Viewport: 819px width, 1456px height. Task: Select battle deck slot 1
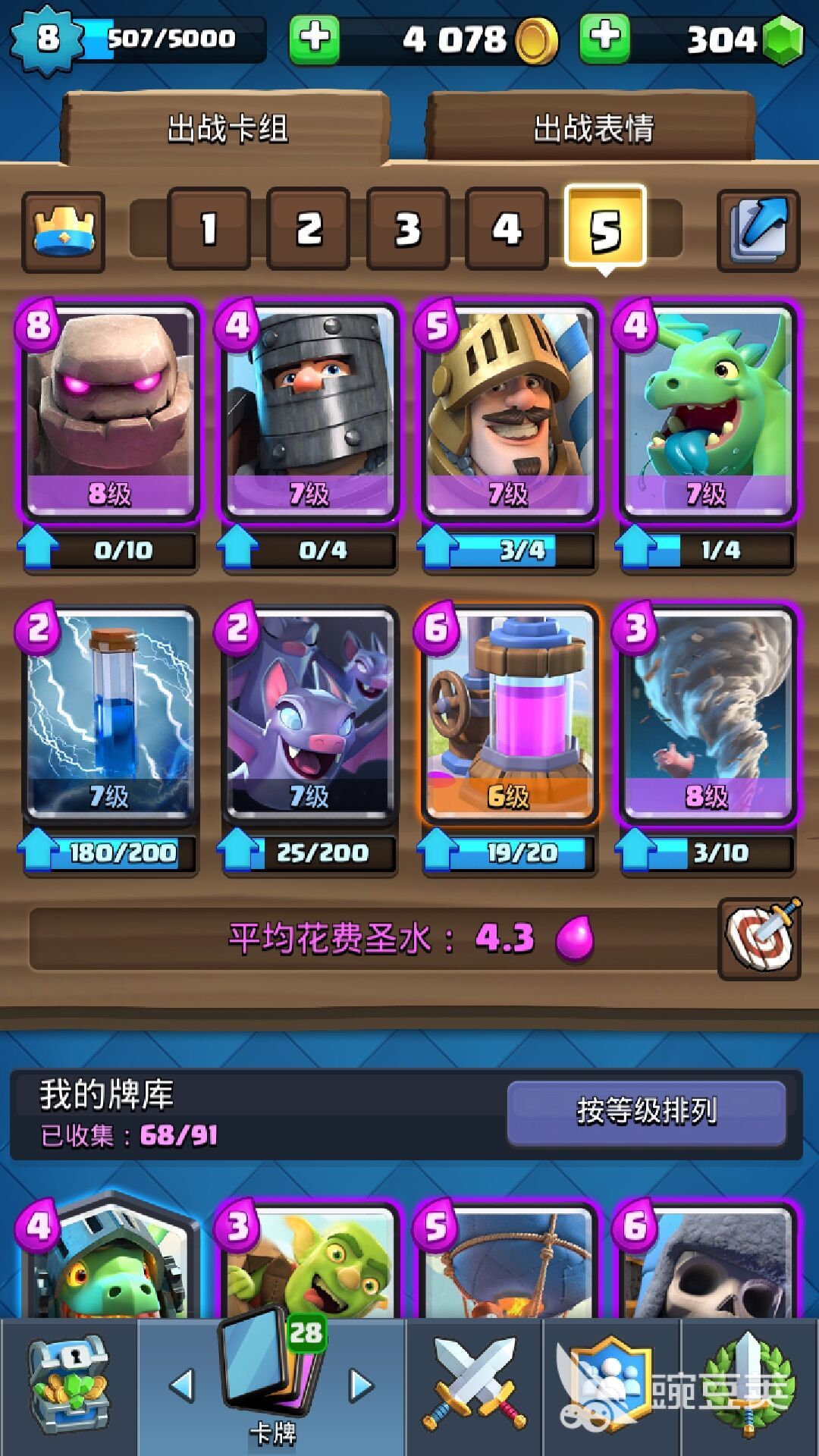[209, 229]
